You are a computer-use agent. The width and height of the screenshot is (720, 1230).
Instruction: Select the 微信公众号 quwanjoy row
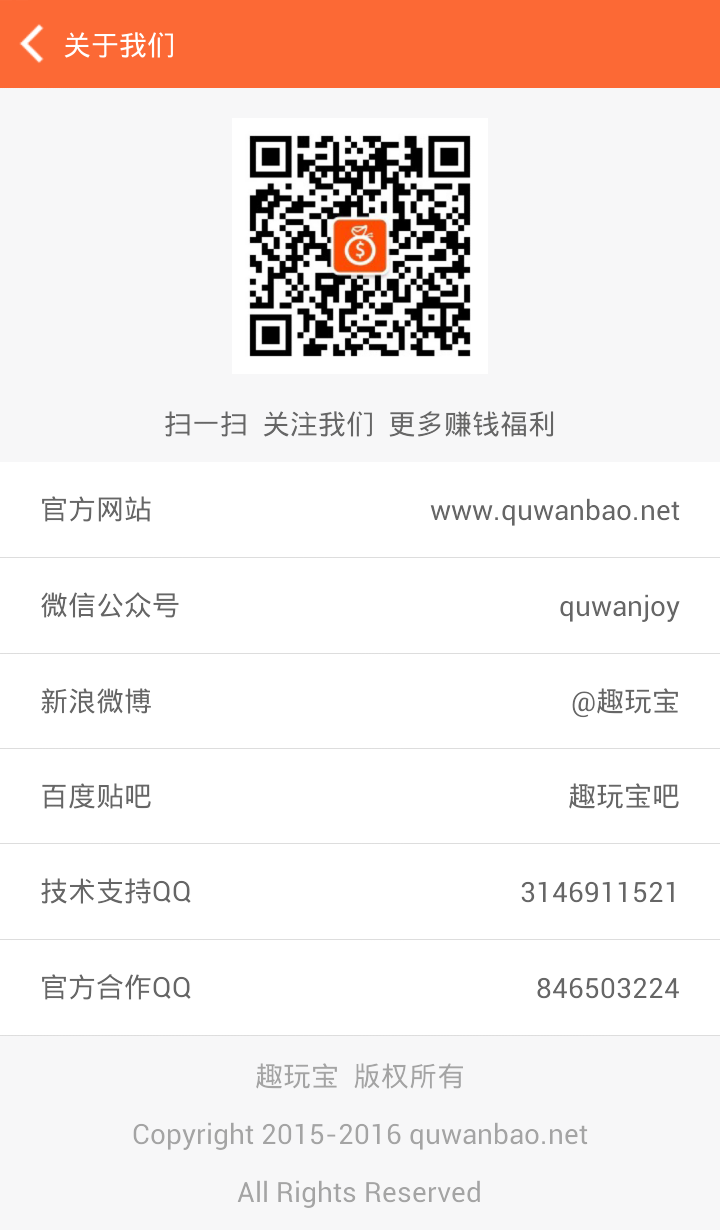pyautogui.click(x=360, y=606)
